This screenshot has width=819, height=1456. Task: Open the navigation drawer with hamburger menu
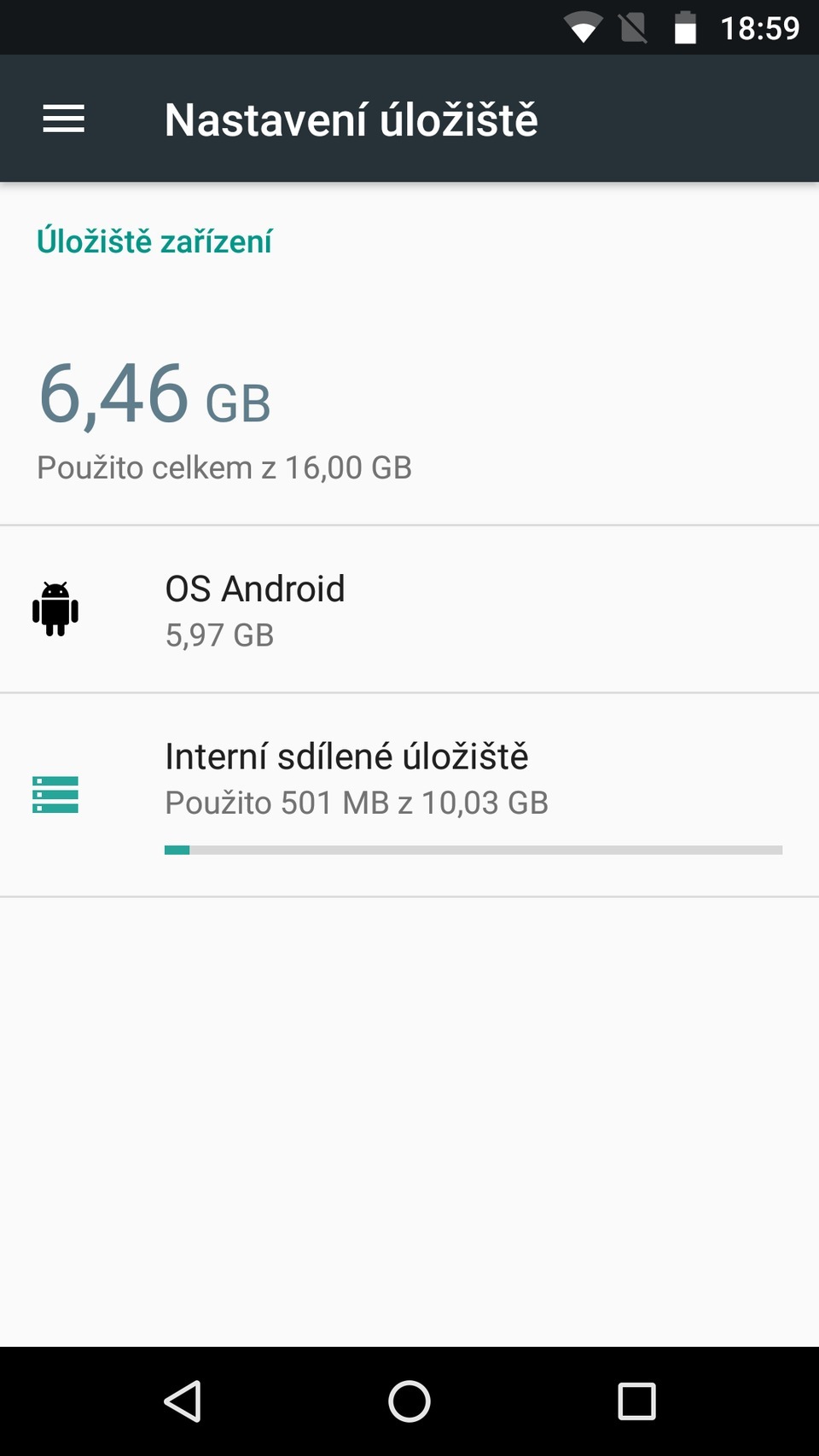pyautogui.click(x=63, y=119)
